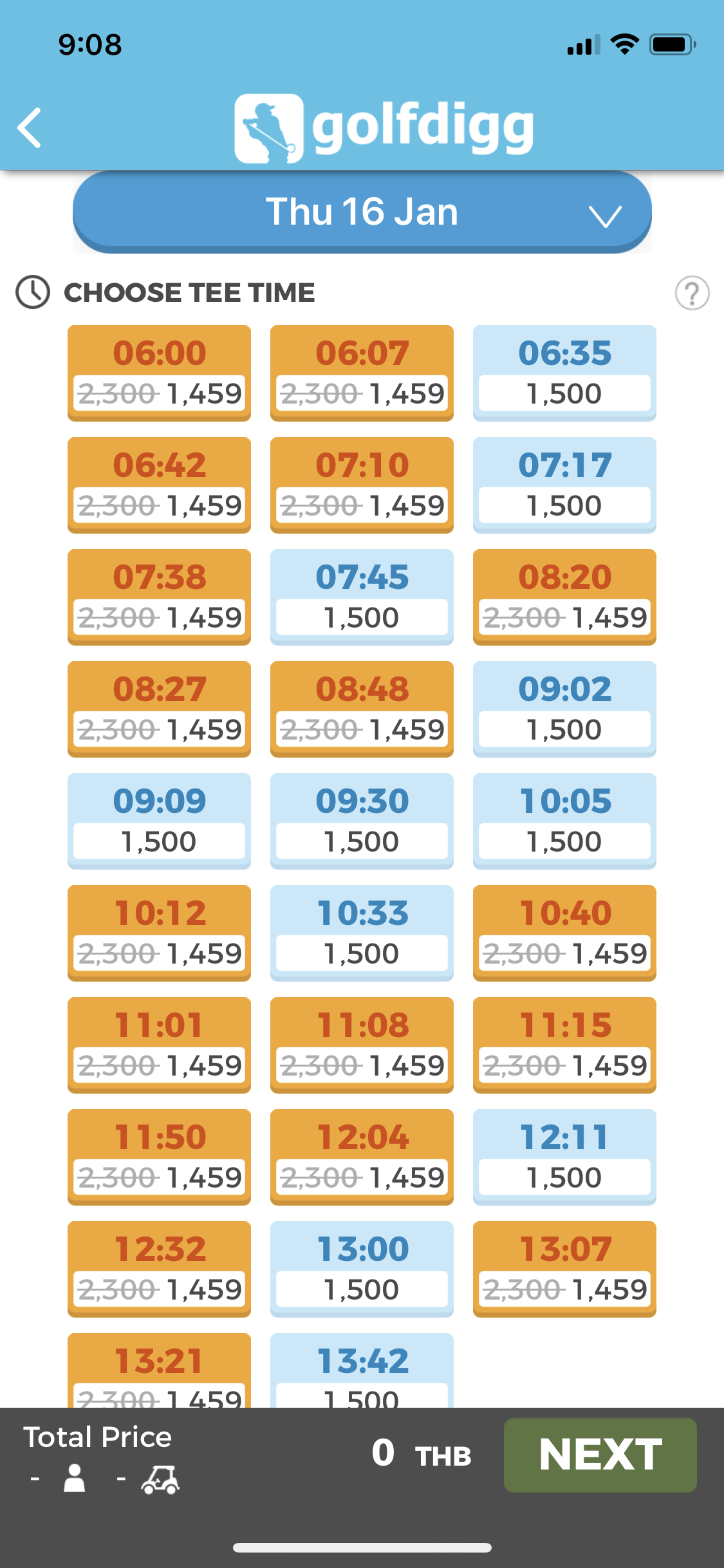Tap the green NEXT button
This screenshot has width=724, height=1568.
point(600,1455)
